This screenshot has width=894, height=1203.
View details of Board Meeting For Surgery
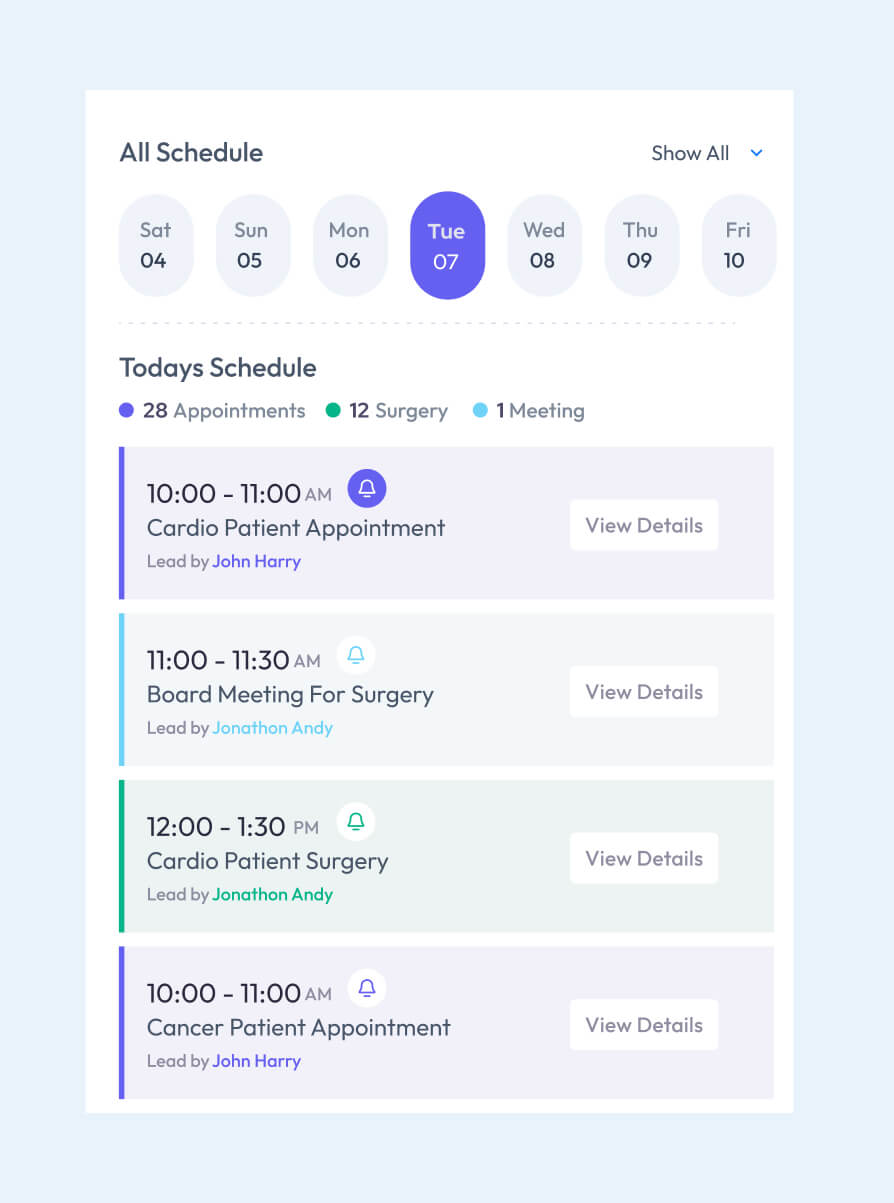644,692
